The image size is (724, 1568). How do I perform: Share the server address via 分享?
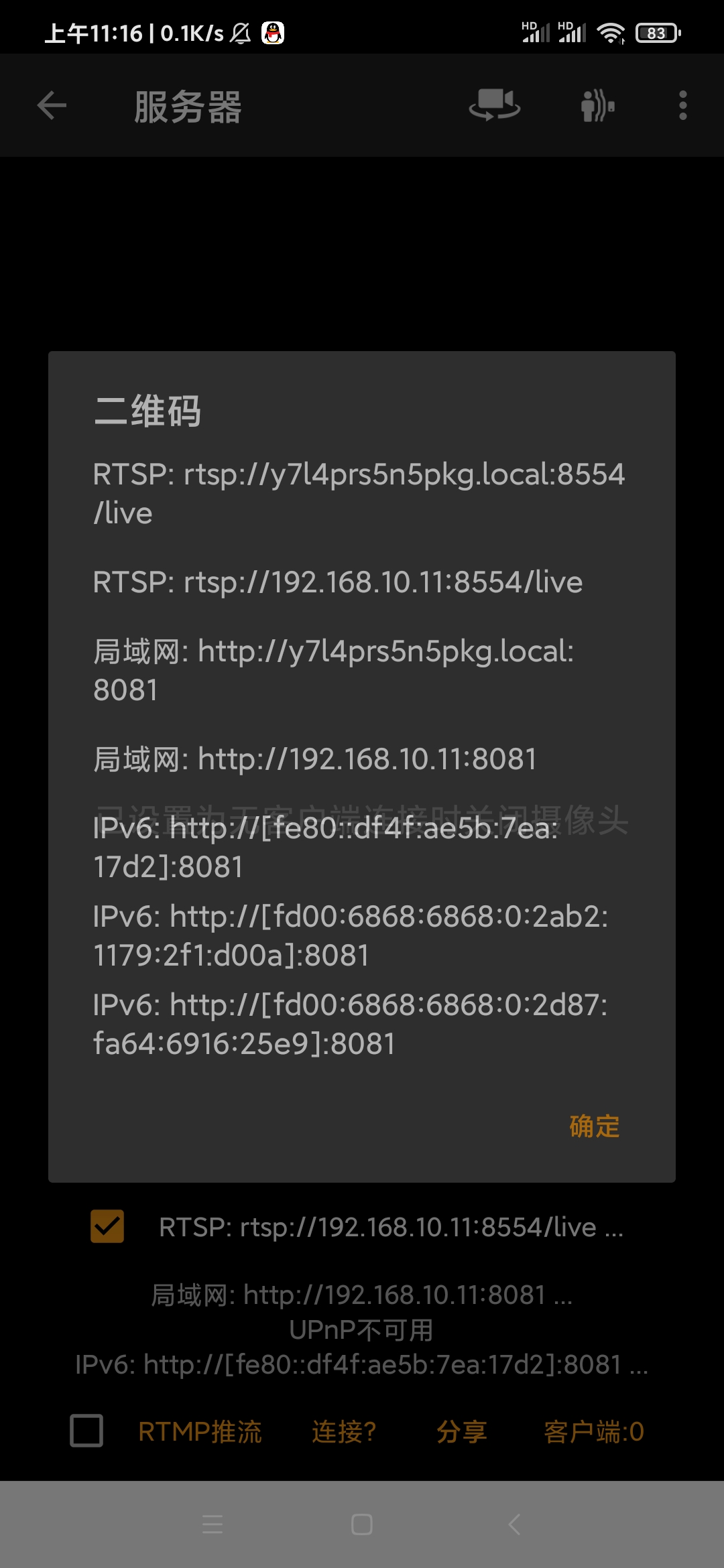point(461,1432)
